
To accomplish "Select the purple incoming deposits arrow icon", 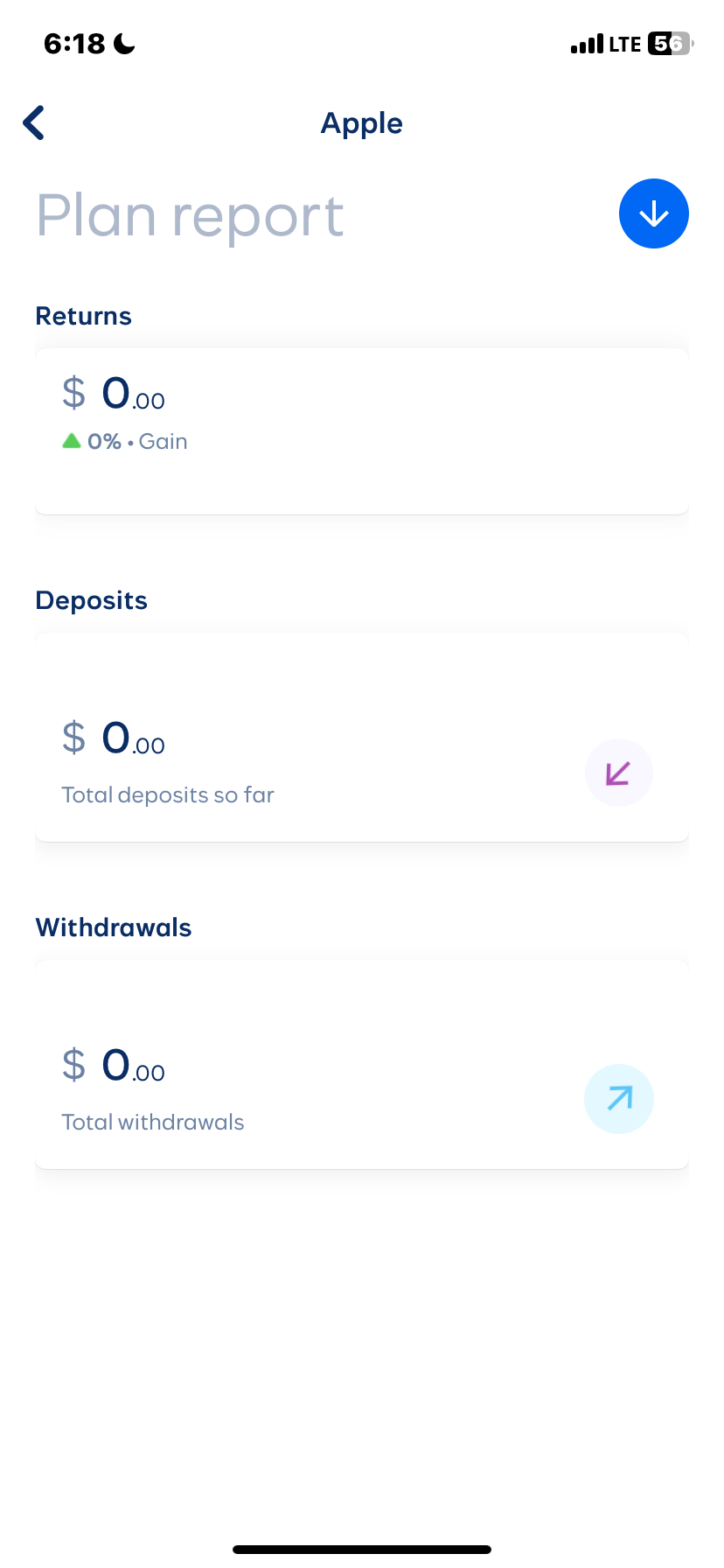I will [x=618, y=772].
